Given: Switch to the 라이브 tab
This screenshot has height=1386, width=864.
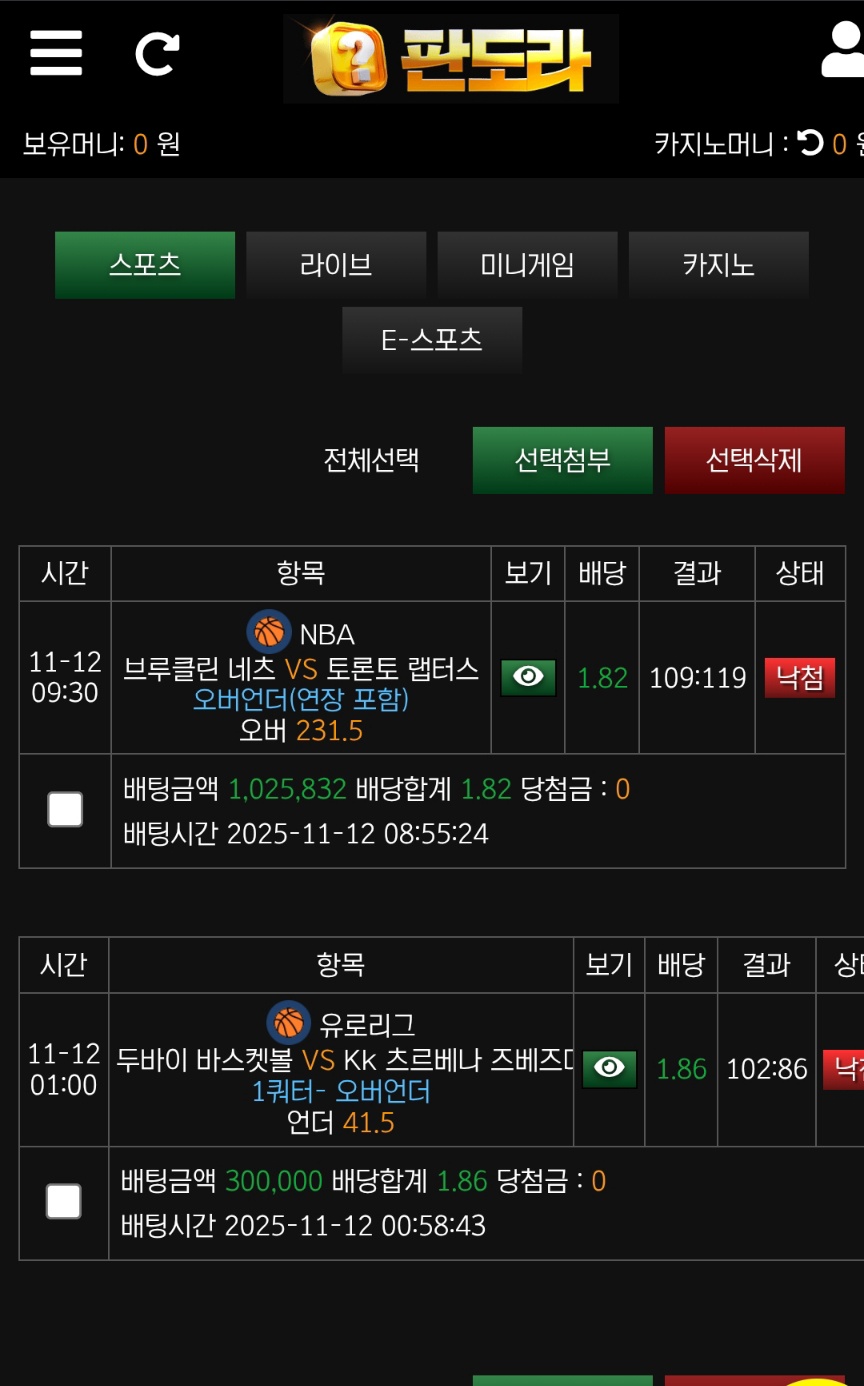Looking at the screenshot, I should pos(336,265).
